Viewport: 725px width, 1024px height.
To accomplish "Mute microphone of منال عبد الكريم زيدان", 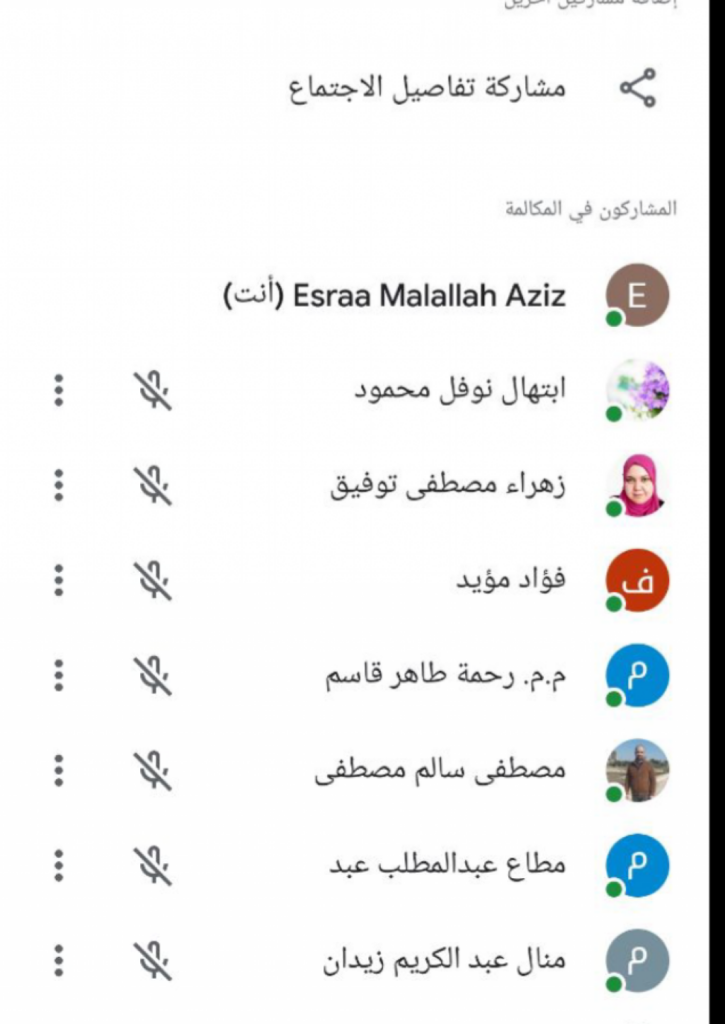I will click(153, 961).
